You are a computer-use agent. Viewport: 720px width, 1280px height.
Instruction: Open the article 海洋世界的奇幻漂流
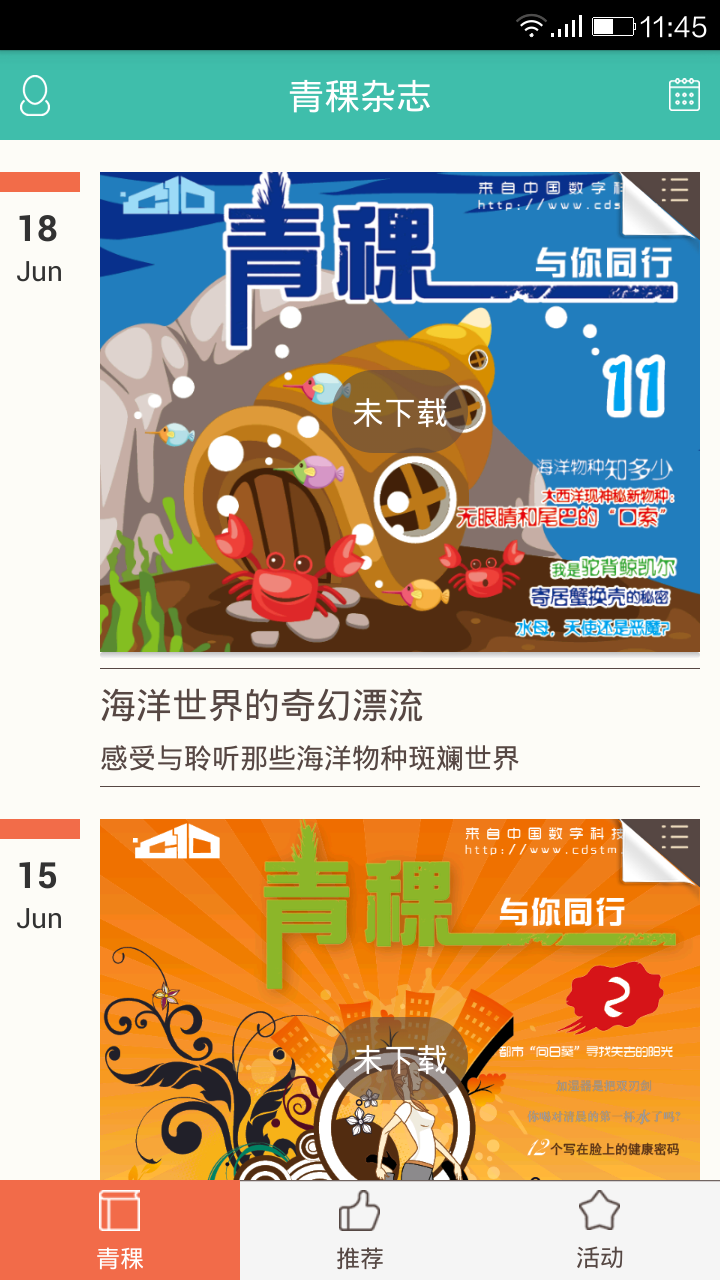[x=262, y=706]
